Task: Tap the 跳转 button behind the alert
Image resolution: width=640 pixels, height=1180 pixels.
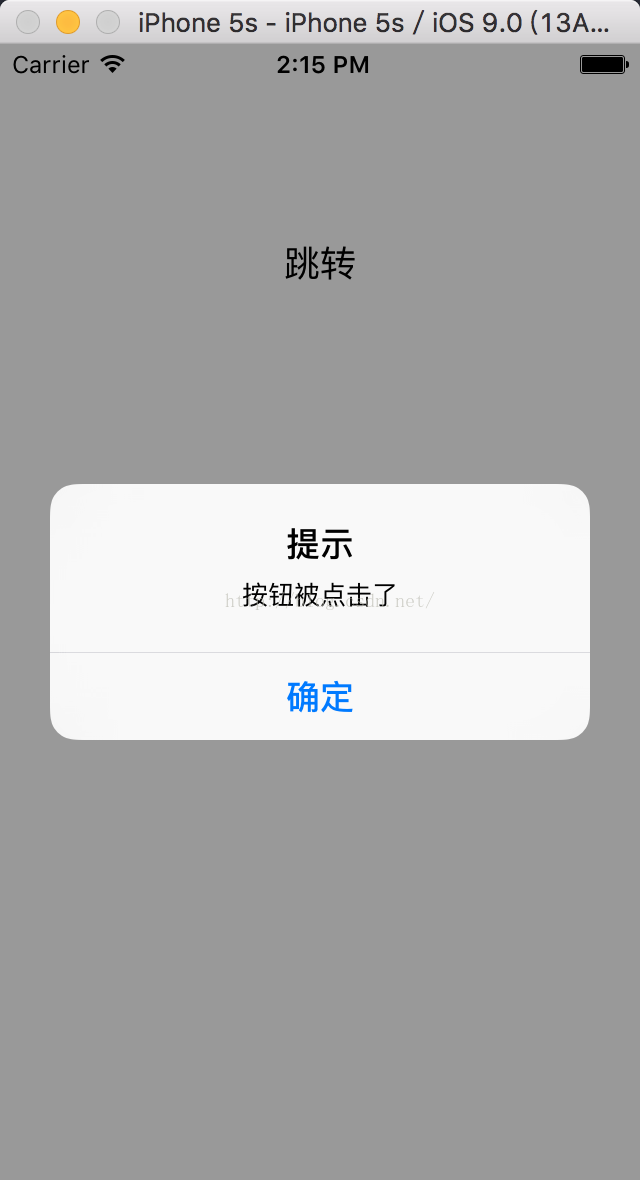Action: point(319,264)
